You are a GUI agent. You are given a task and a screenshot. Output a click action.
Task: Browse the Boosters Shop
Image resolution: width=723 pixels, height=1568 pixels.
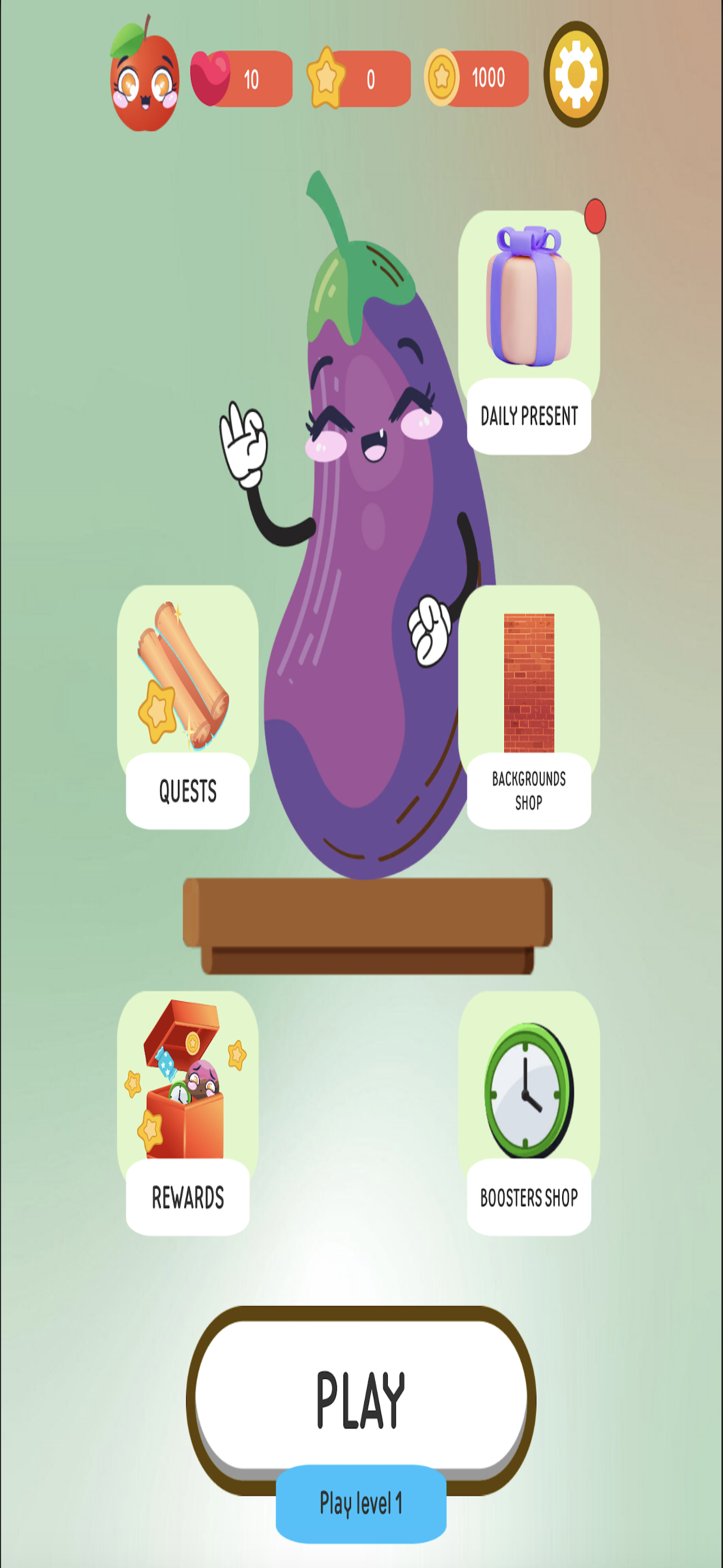pyautogui.click(x=529, y=1112)
